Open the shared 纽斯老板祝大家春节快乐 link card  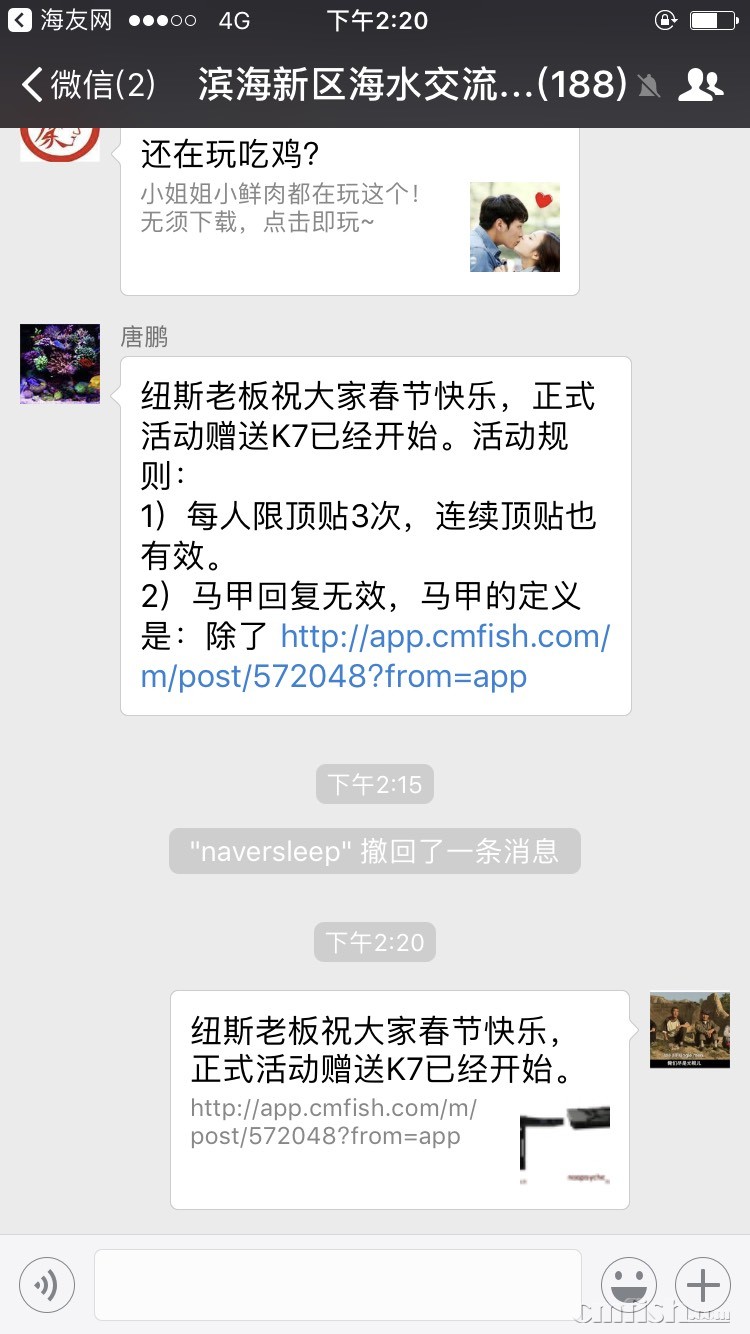click(399, 1099)
